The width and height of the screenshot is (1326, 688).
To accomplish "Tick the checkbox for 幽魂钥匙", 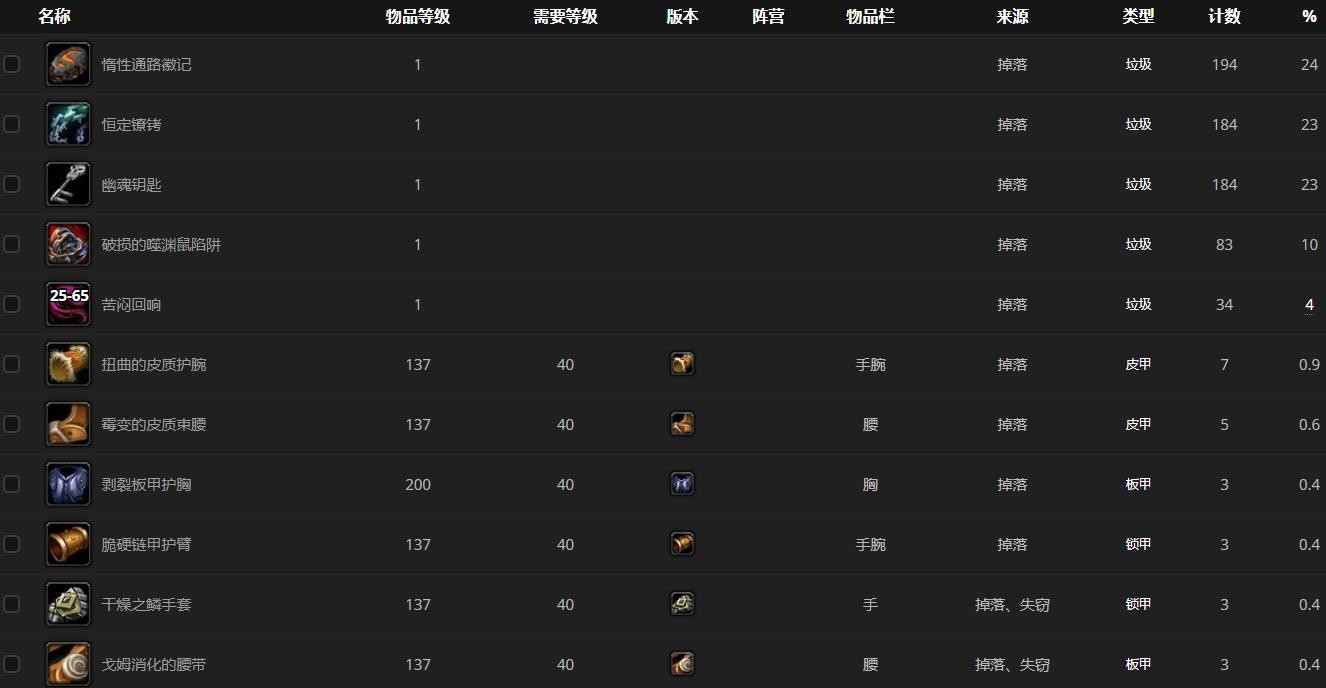I will pos(12,184).
